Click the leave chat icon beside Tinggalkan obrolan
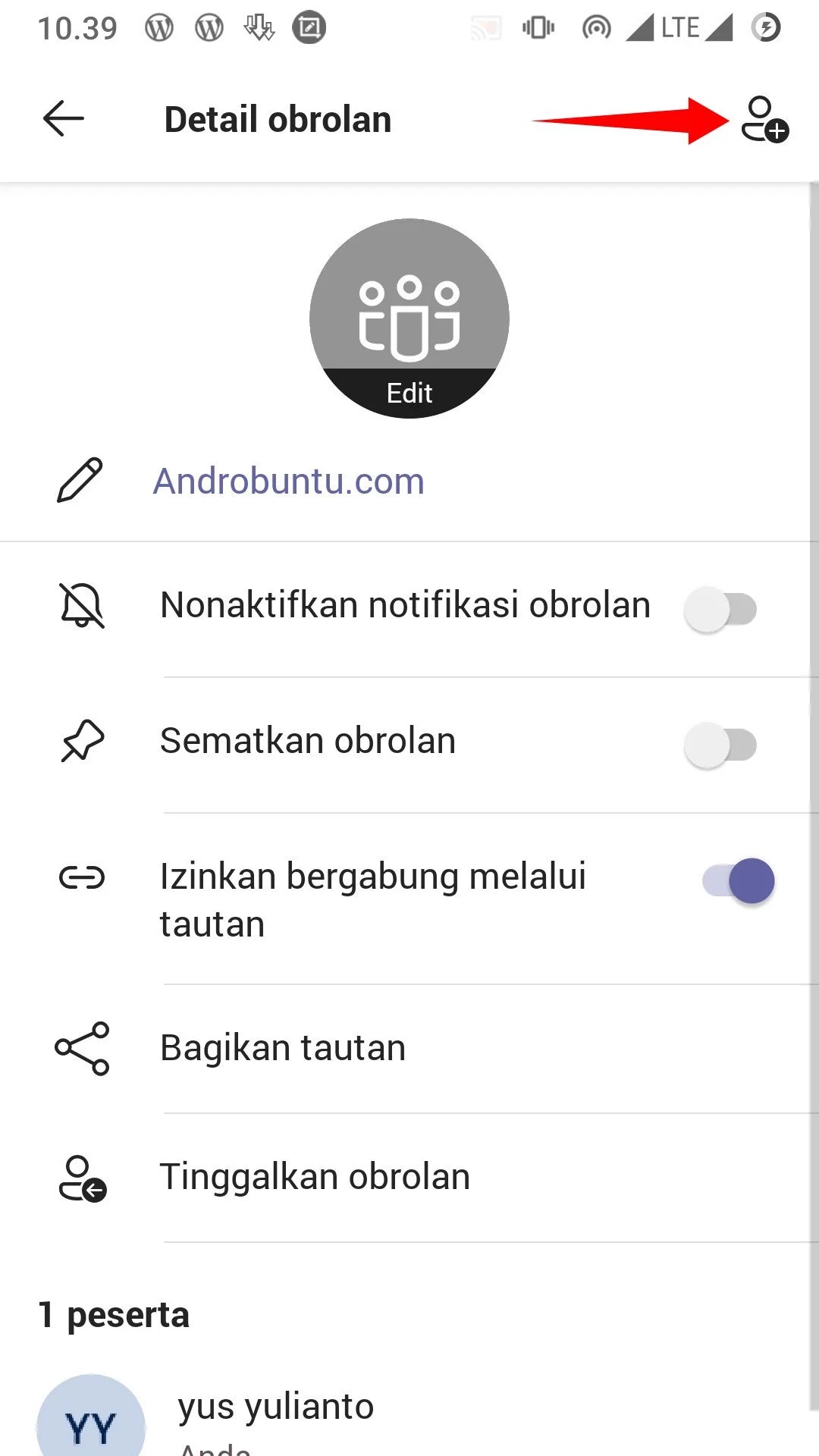The width and height of the screenshot is (819, 1456). (80, 1177)
